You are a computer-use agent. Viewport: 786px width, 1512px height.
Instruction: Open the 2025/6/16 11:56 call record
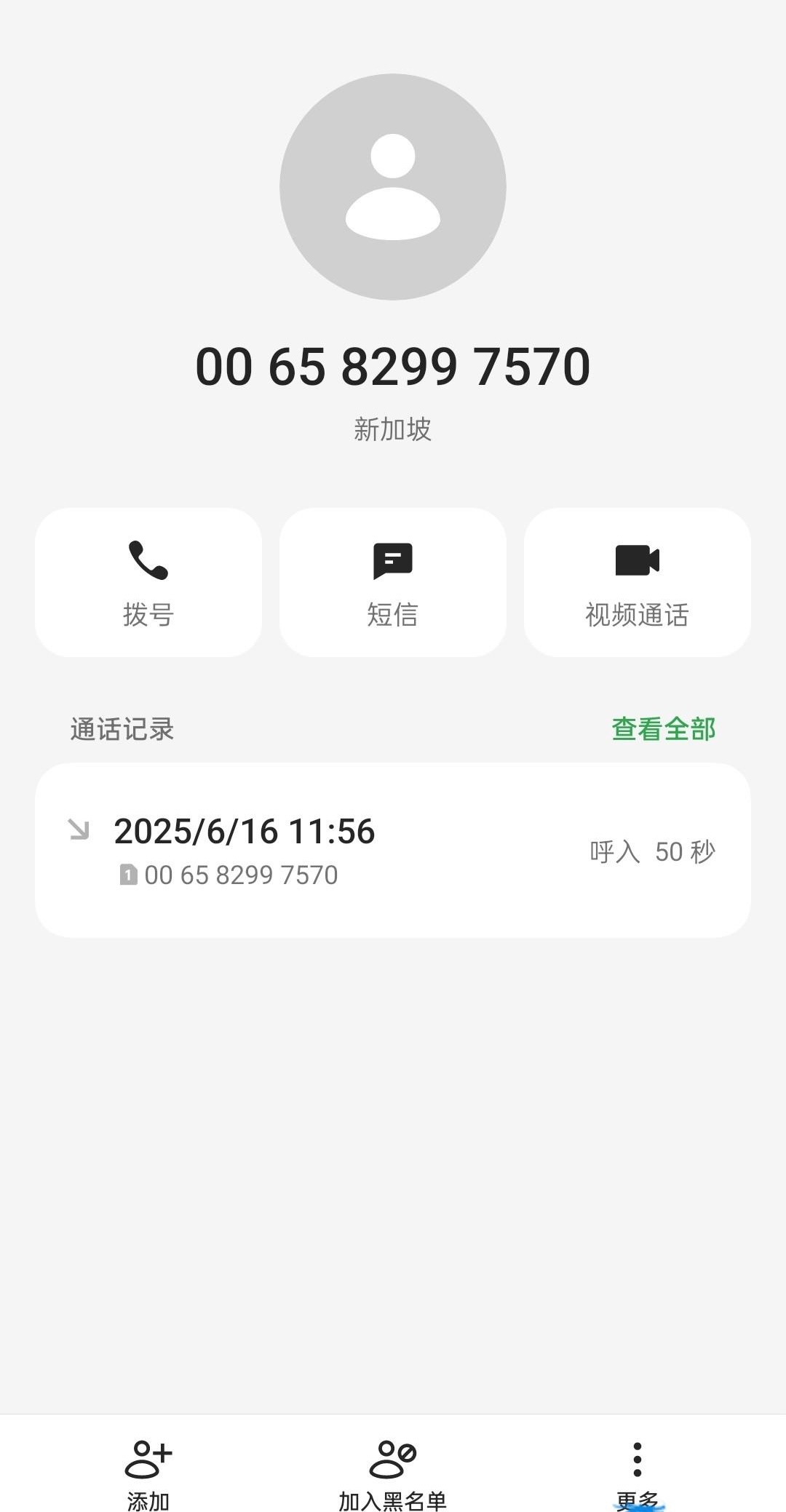[x=393, y=850]
